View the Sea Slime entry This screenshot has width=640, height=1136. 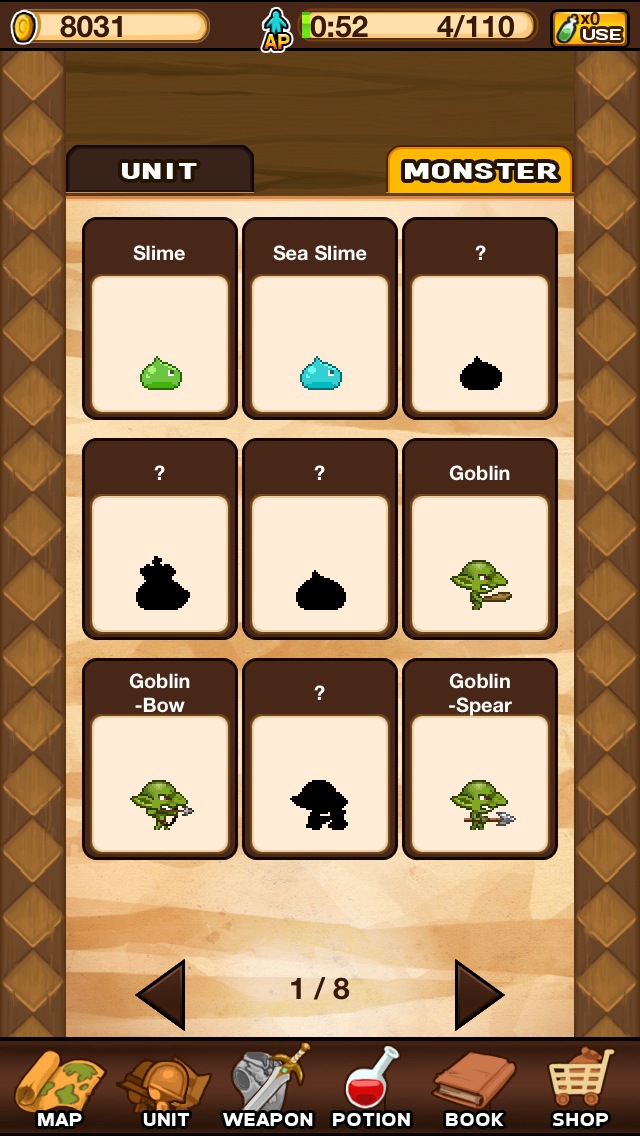point(320,318)
